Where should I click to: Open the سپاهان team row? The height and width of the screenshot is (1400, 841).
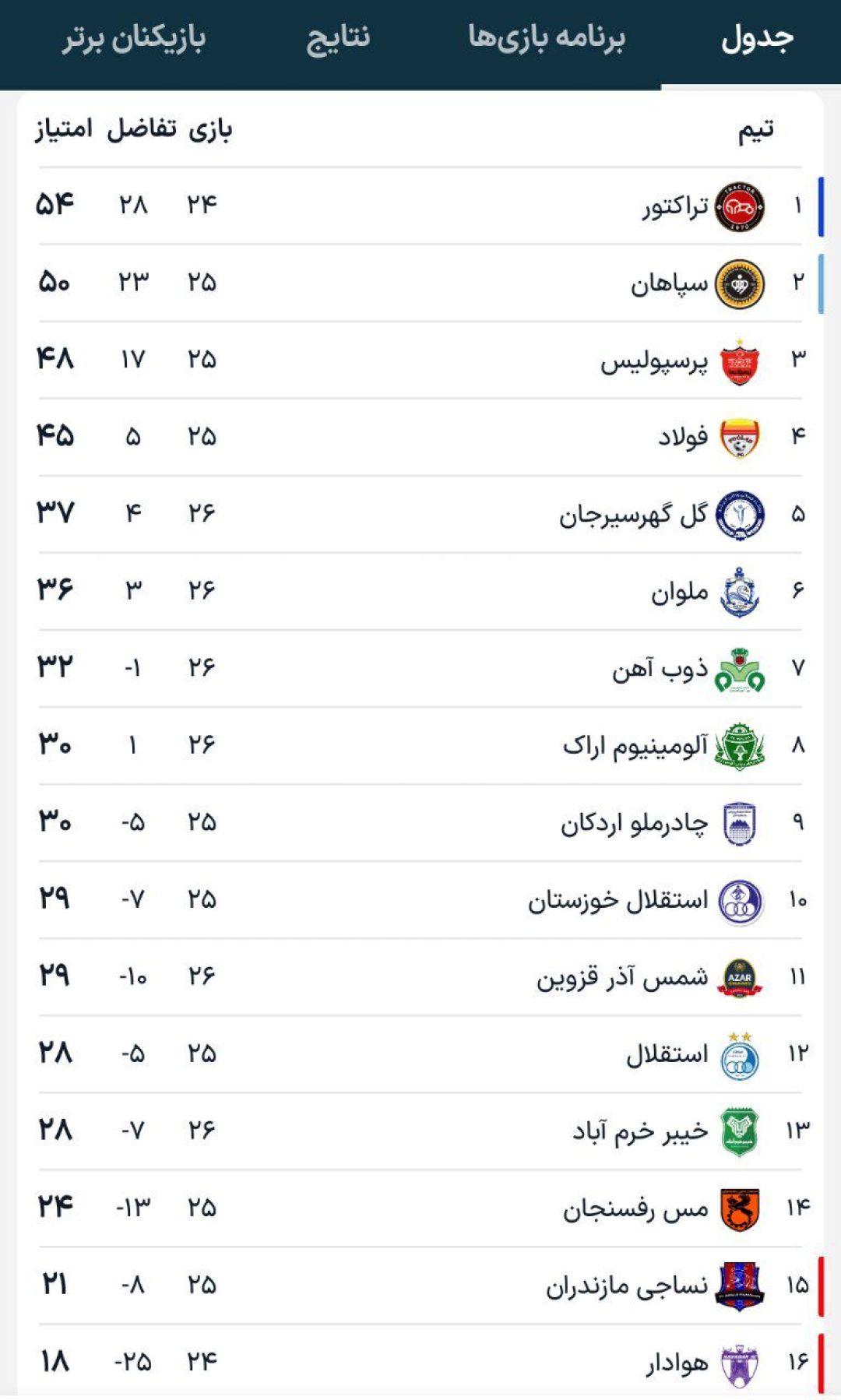(420, 283)
